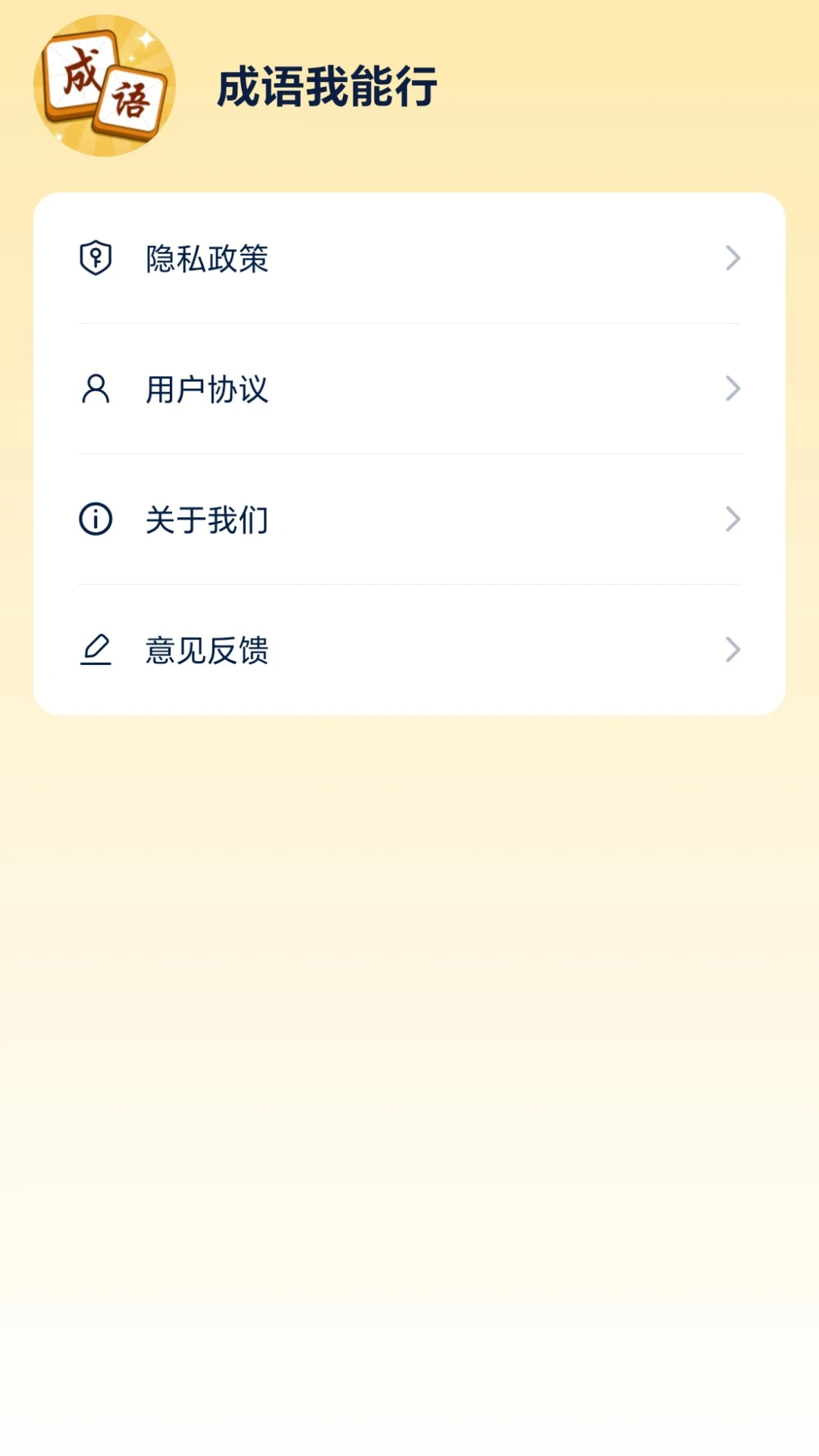Expand the 隐私政策 row via its chevron

731,259
